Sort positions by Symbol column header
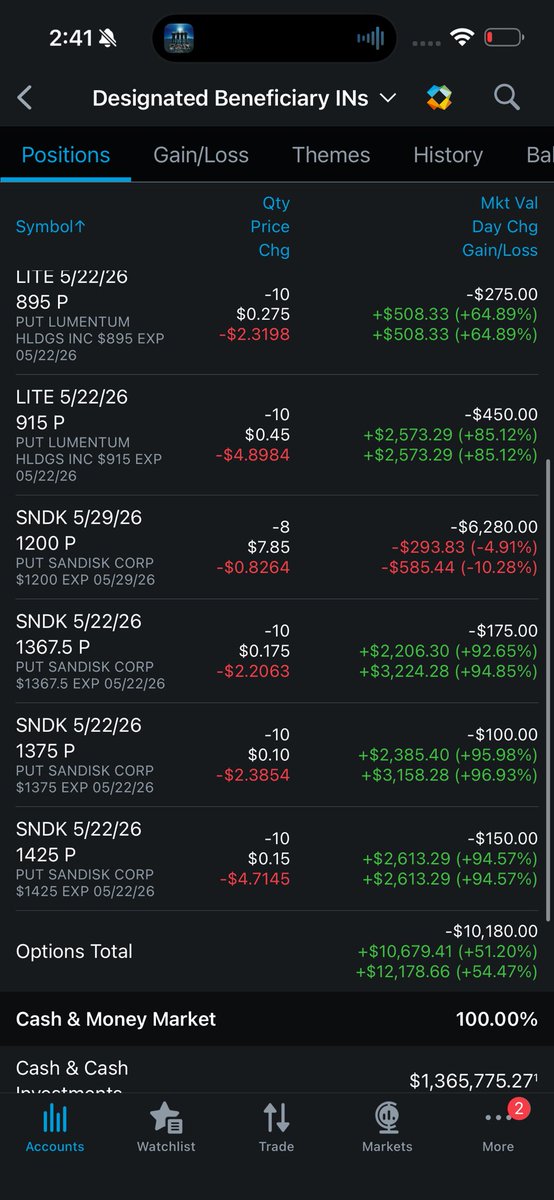This screenshot has width=554, height=1200. [x=51, y=227]
